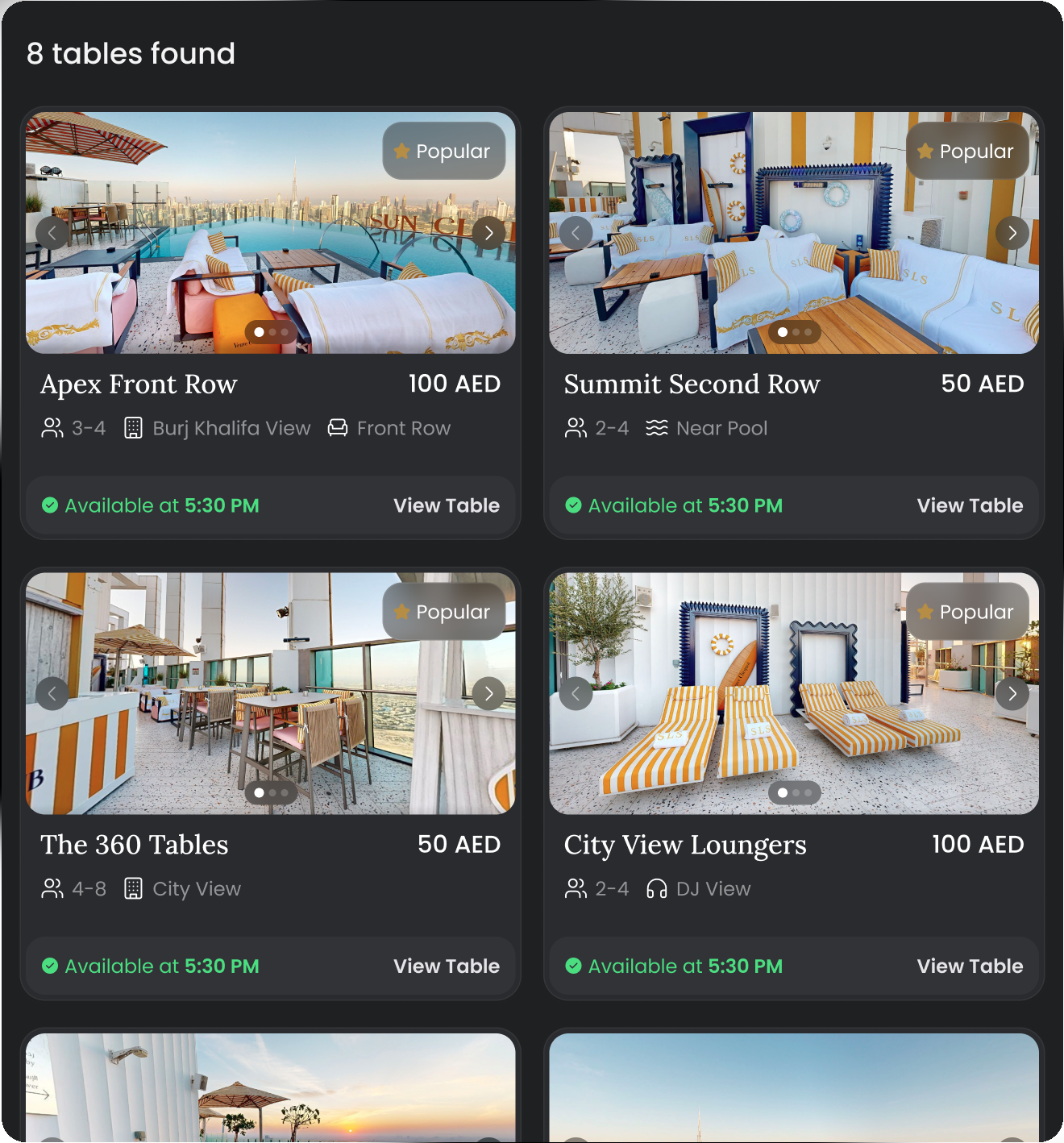Show next photo of Apex Front Row
The width and height of the screenshot is (1064, 1143).
pyautogui.click(x=488, y=233)
